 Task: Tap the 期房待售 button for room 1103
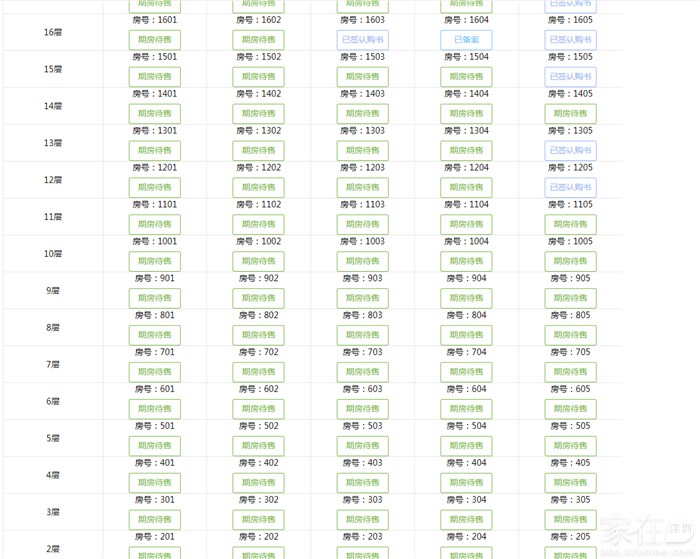362,225
